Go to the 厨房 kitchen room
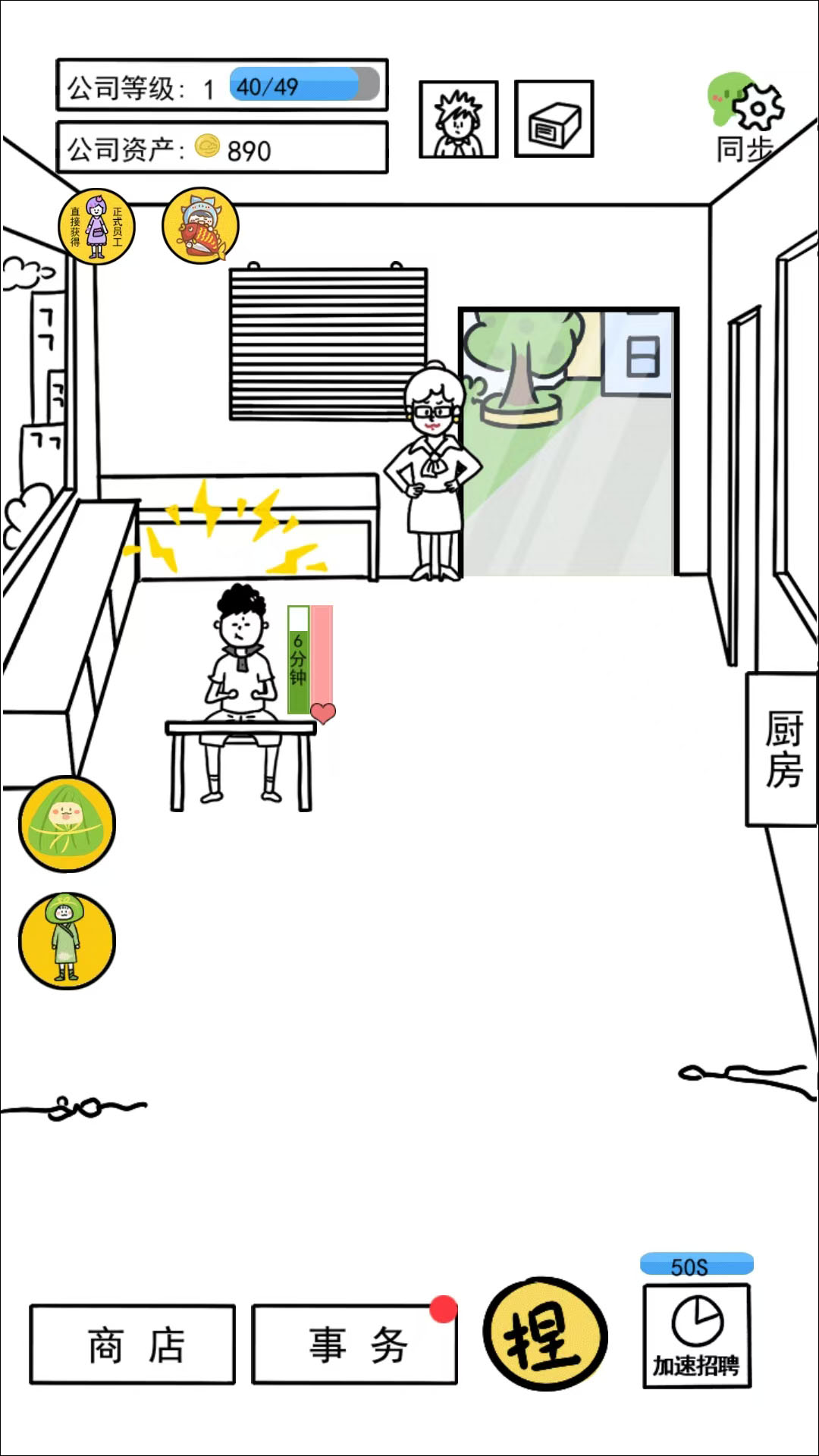The width and height of the screenshot is (819, 1456). (x=783, y=749)
